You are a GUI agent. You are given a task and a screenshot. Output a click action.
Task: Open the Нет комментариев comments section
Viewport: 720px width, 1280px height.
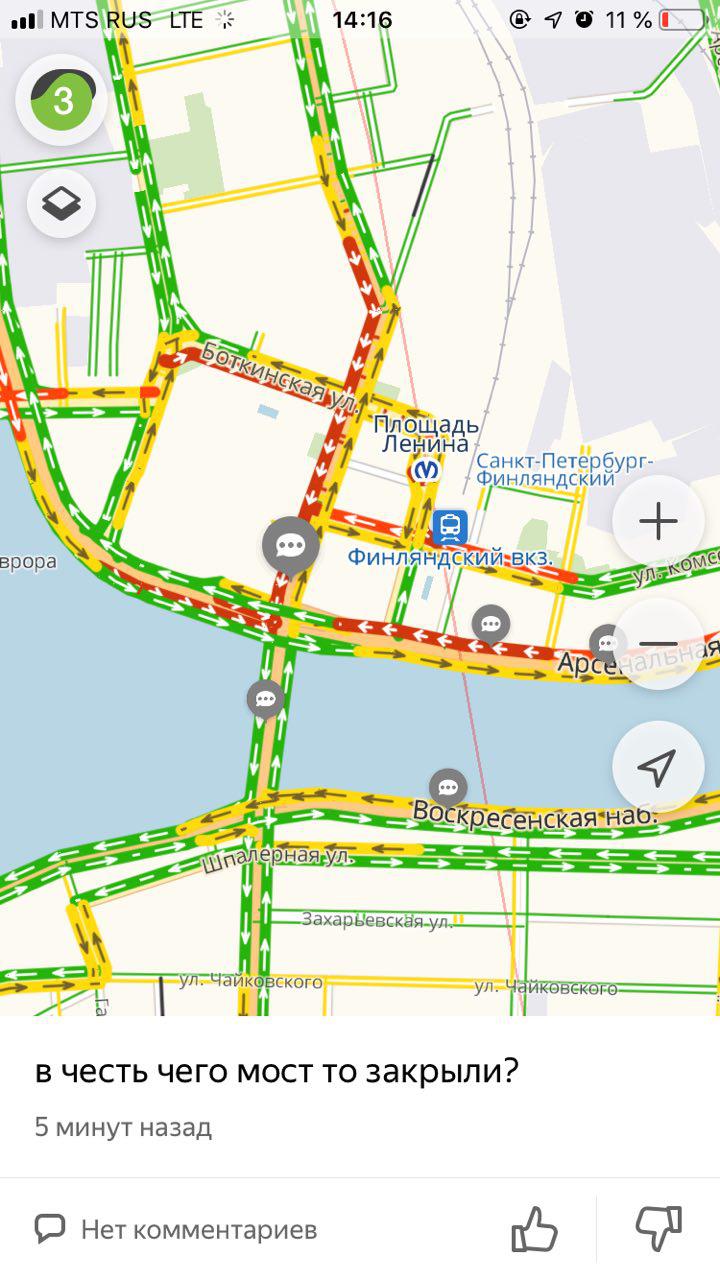pyautogui.click(x=176, y=1229)
